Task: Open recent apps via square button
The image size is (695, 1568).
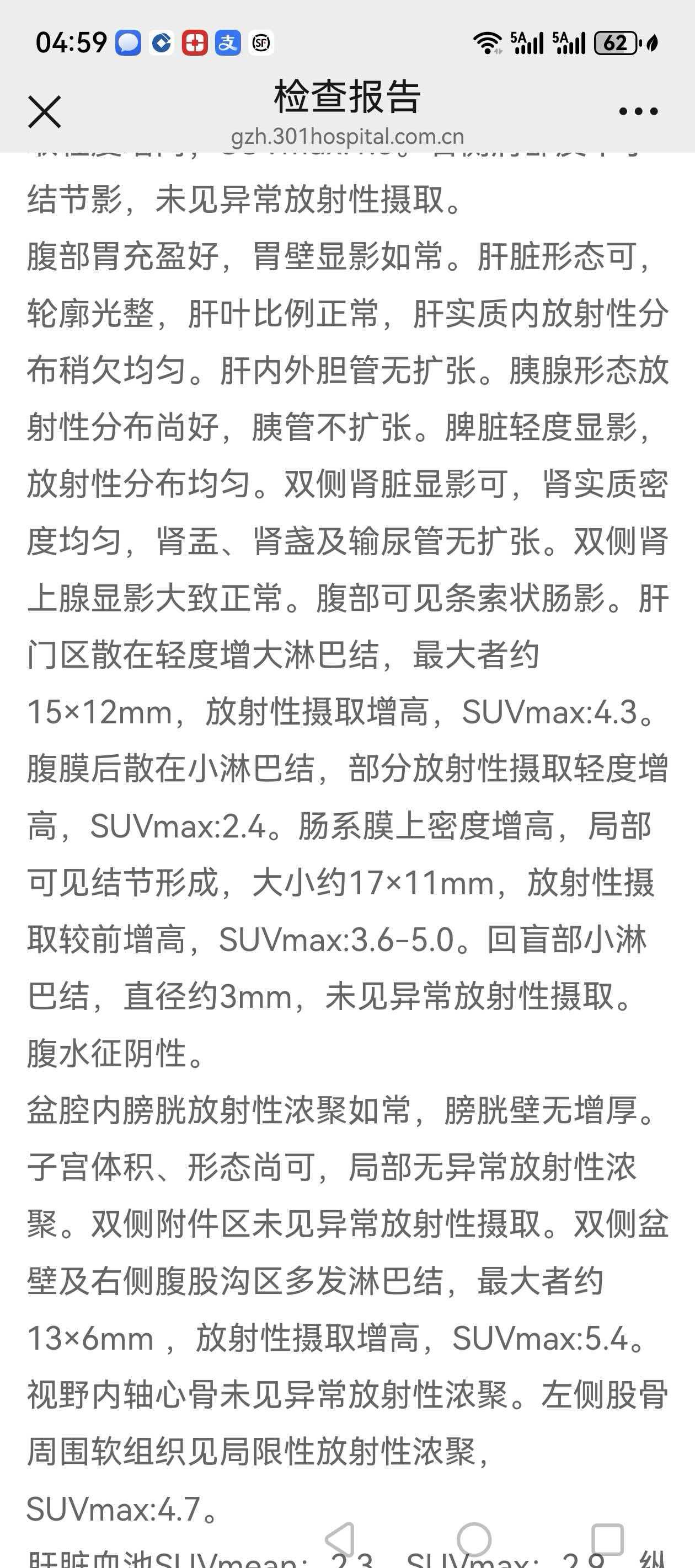Action: pyautogui.click(x=607, y=1540)
